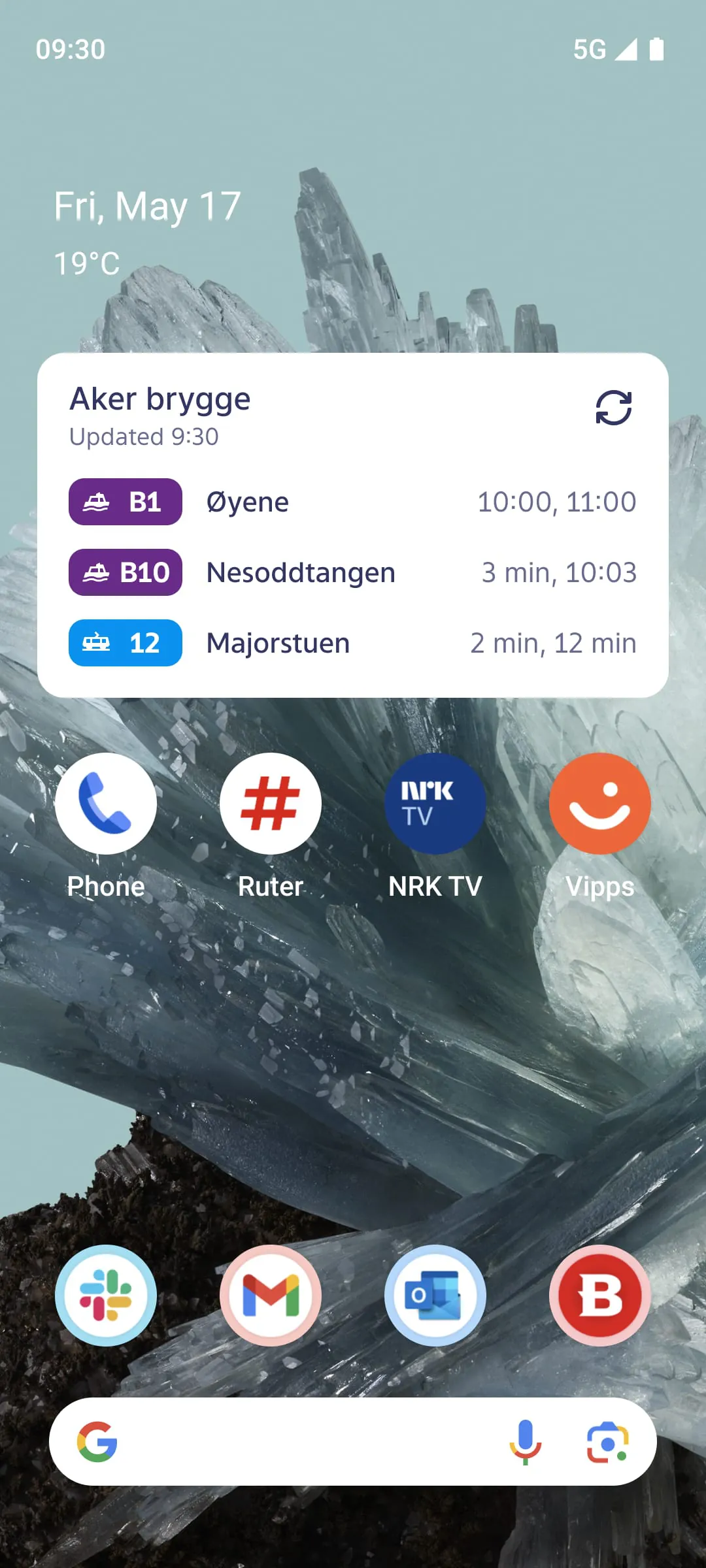The image size is (706, 1568).
Task: Open NRK TV
Action: coord(435,805)
